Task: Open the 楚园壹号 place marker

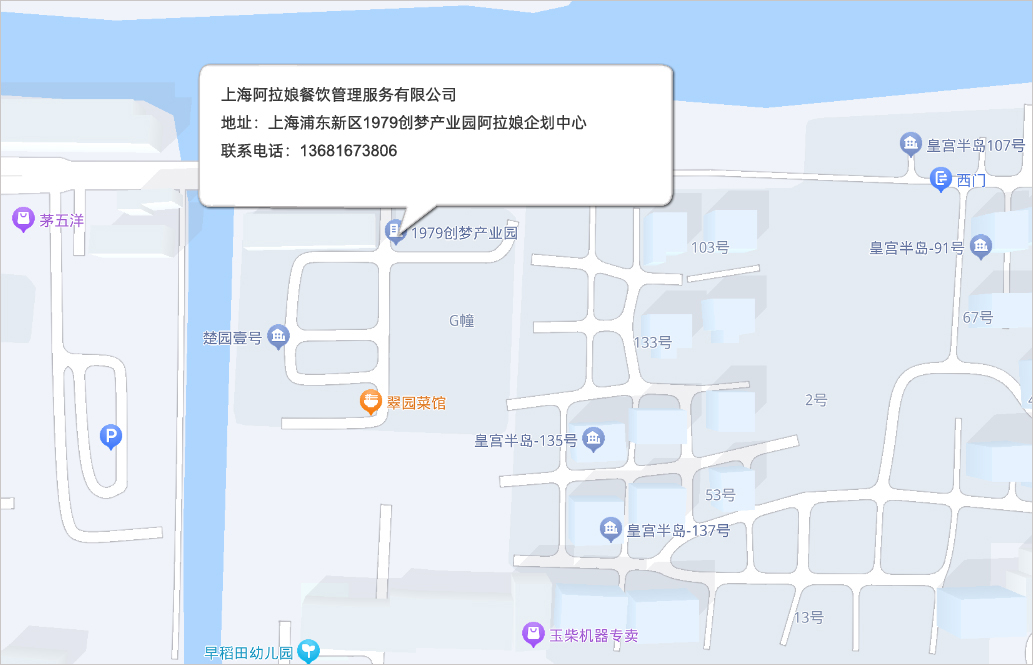Action: point(279,337)
